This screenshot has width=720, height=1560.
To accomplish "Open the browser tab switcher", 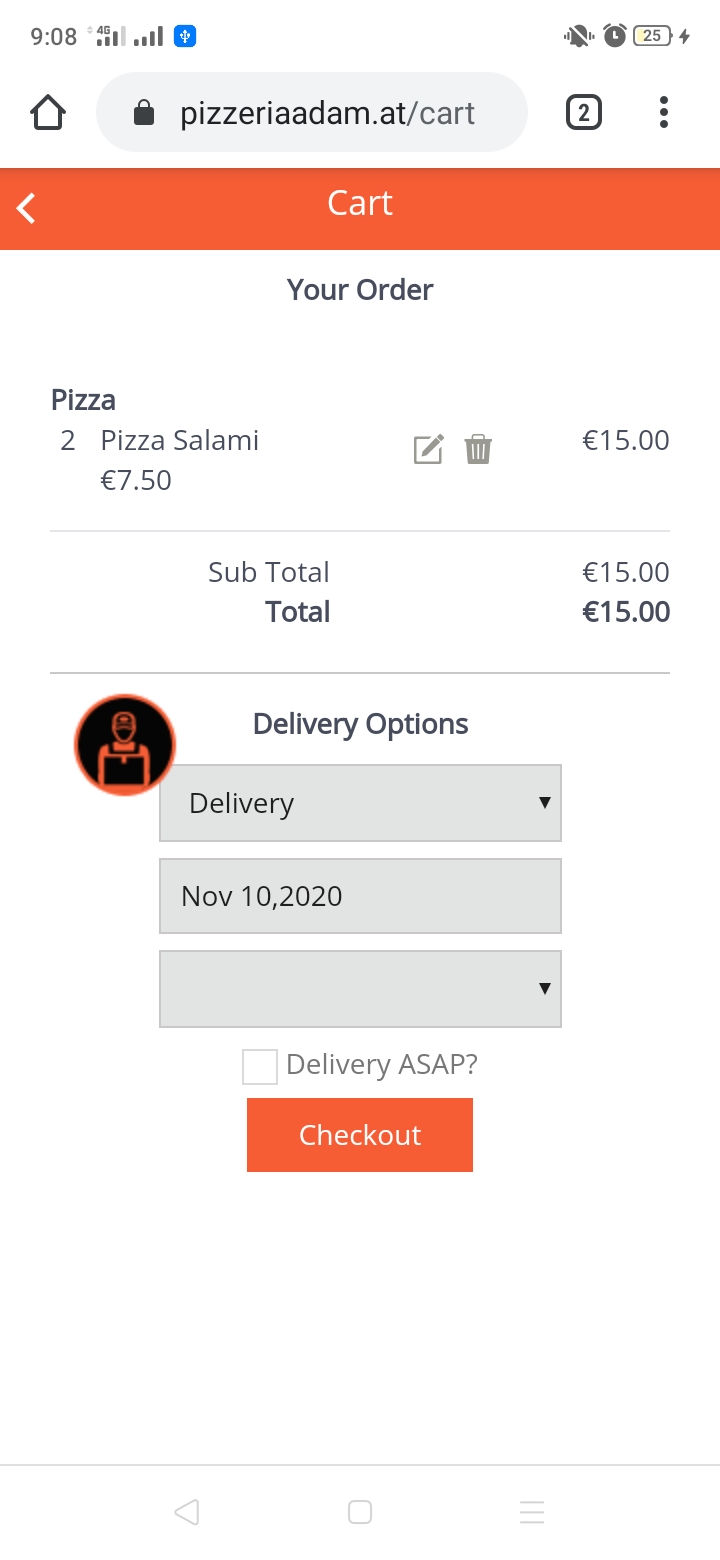I will click(x=584, y=113).
